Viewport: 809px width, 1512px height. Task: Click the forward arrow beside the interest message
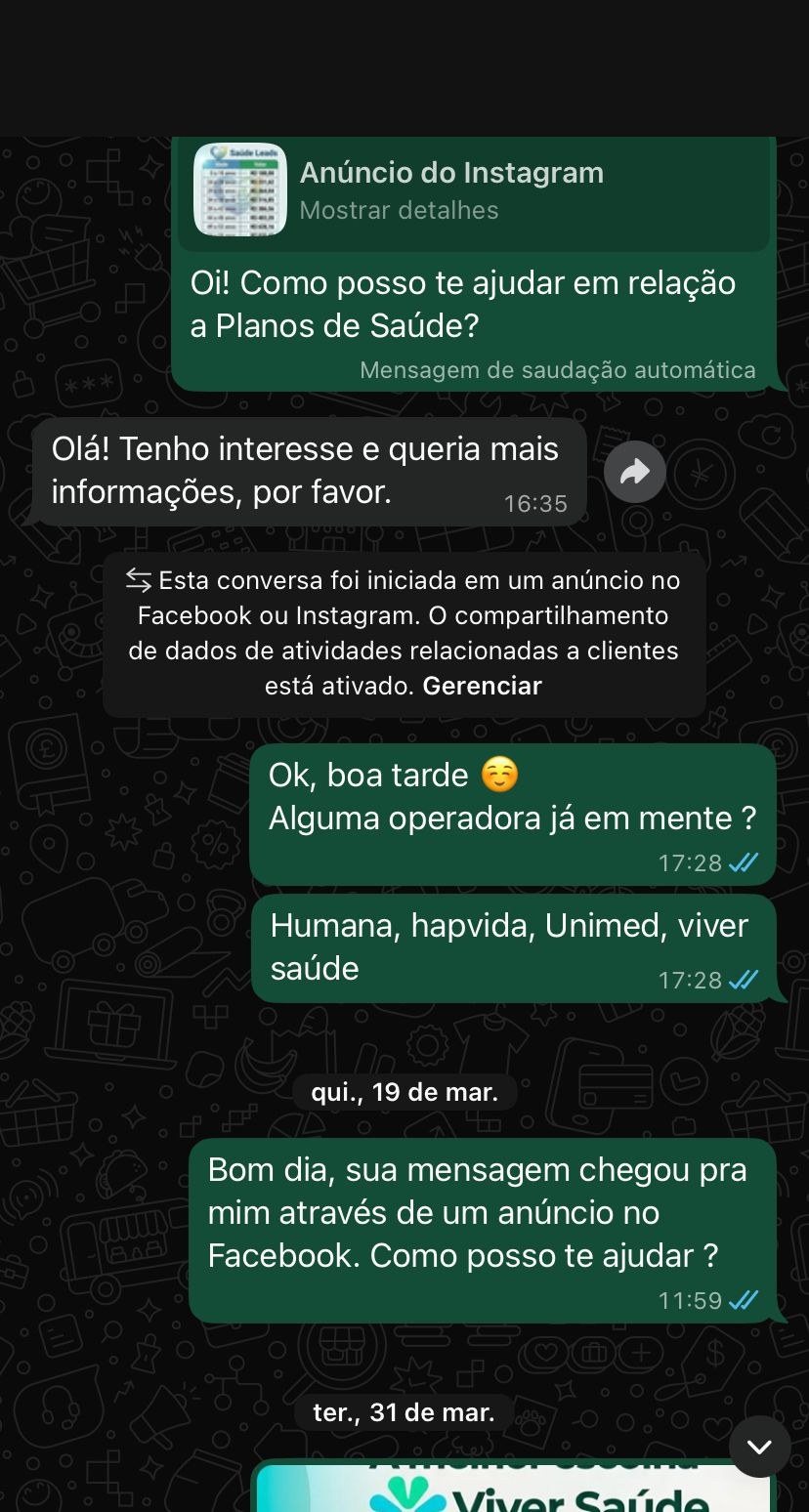point(634,472)
